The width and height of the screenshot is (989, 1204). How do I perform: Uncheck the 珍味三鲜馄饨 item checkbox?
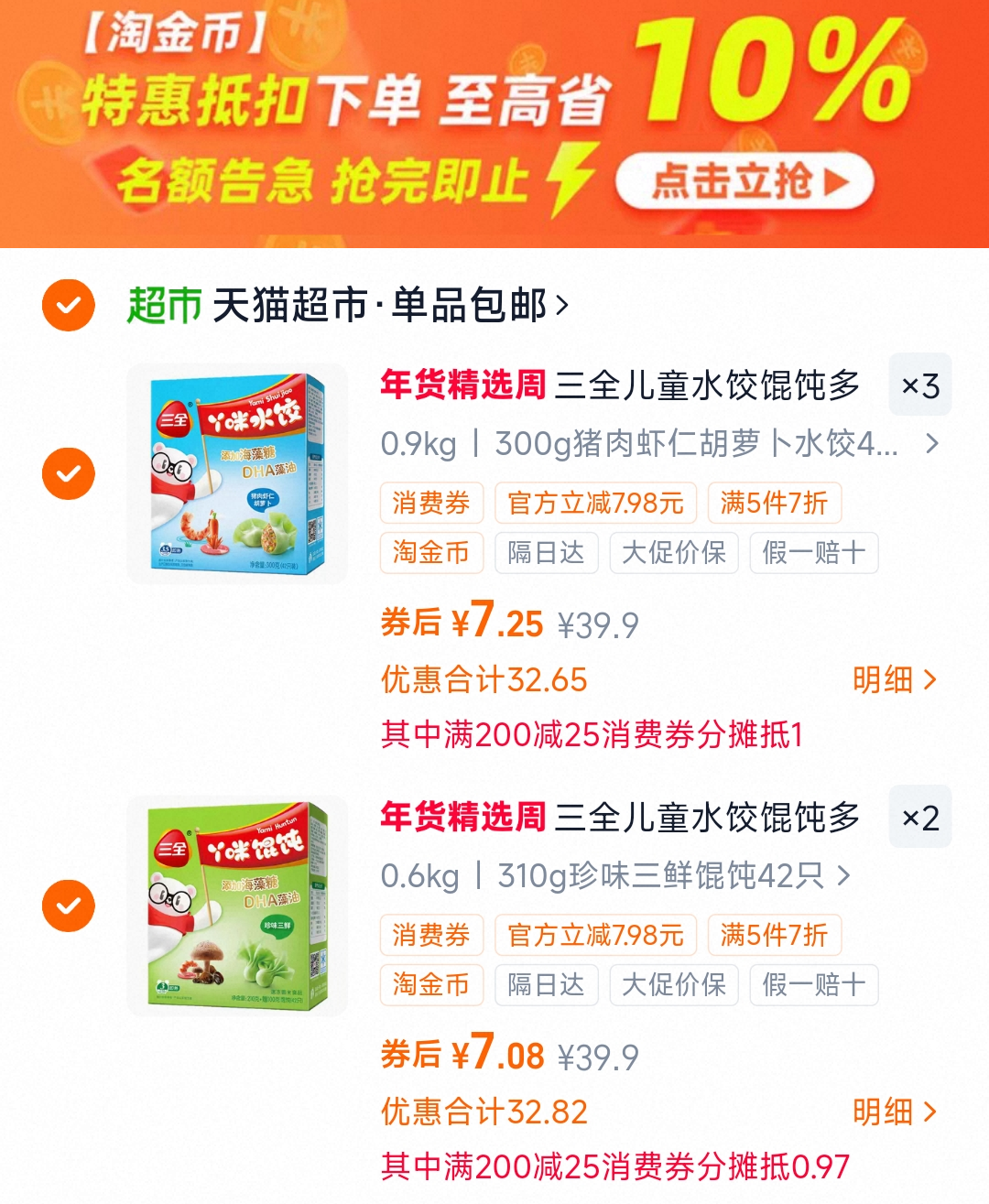click(x=69, y=906)
